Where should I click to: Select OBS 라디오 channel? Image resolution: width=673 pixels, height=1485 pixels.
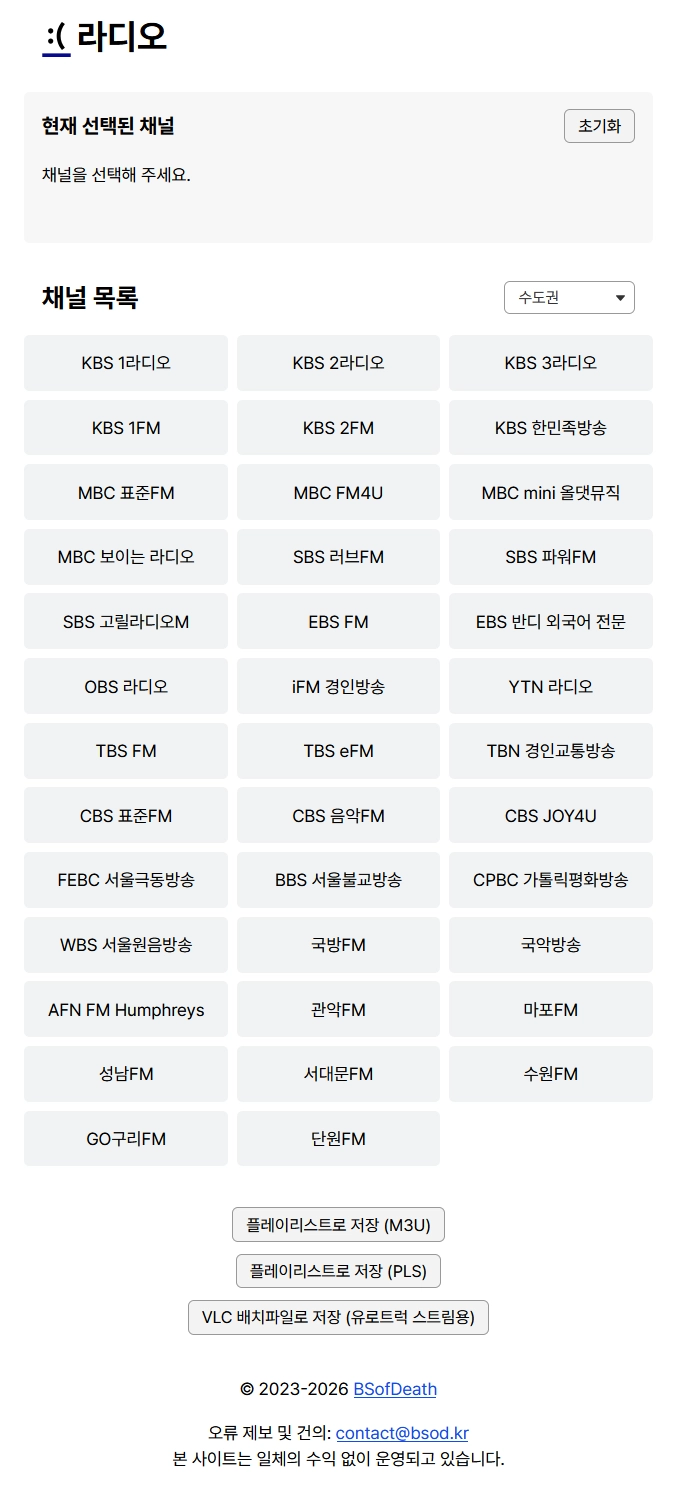point(126,686)
